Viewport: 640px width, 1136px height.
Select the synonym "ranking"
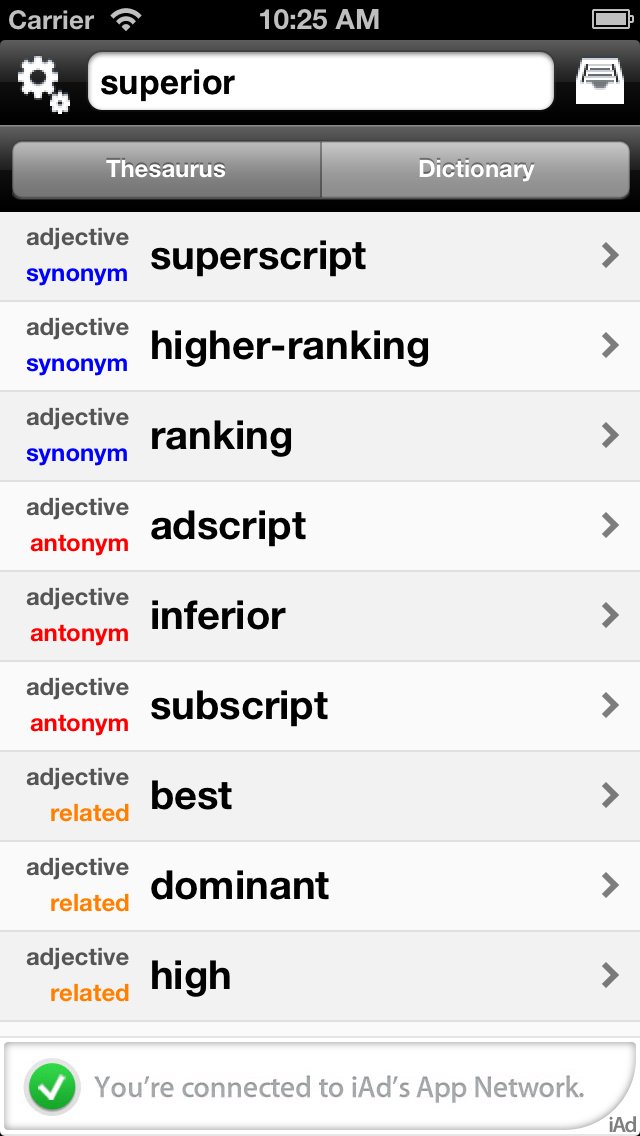pyautogui.click(x=320, y=436)
